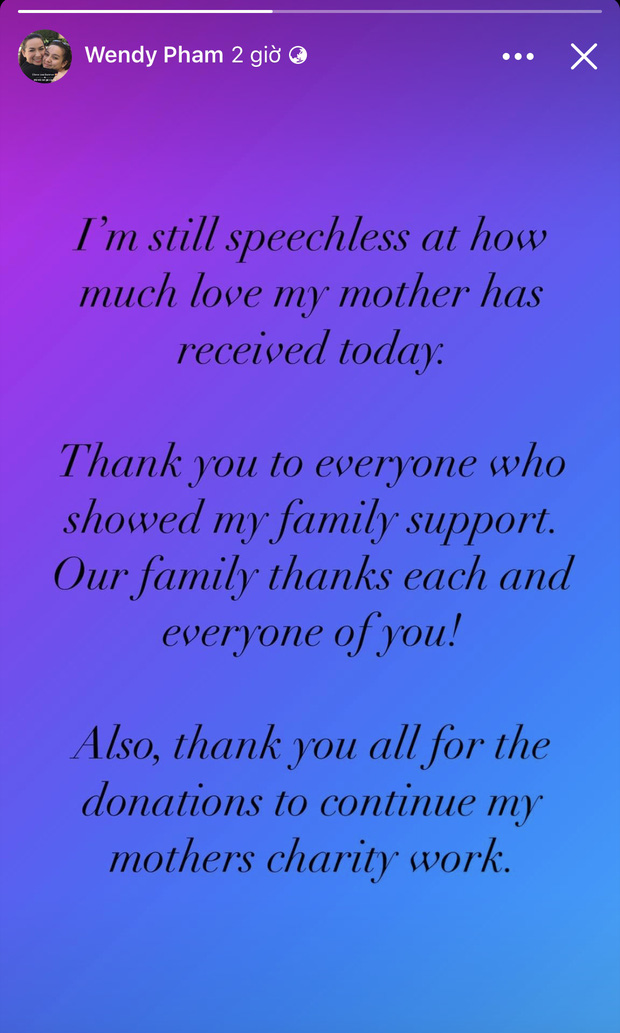Image resolution: width=620 pixels, height=1033 pixels.
Task: Open Wendy Pham's profile picture
Action: (45, 56)
